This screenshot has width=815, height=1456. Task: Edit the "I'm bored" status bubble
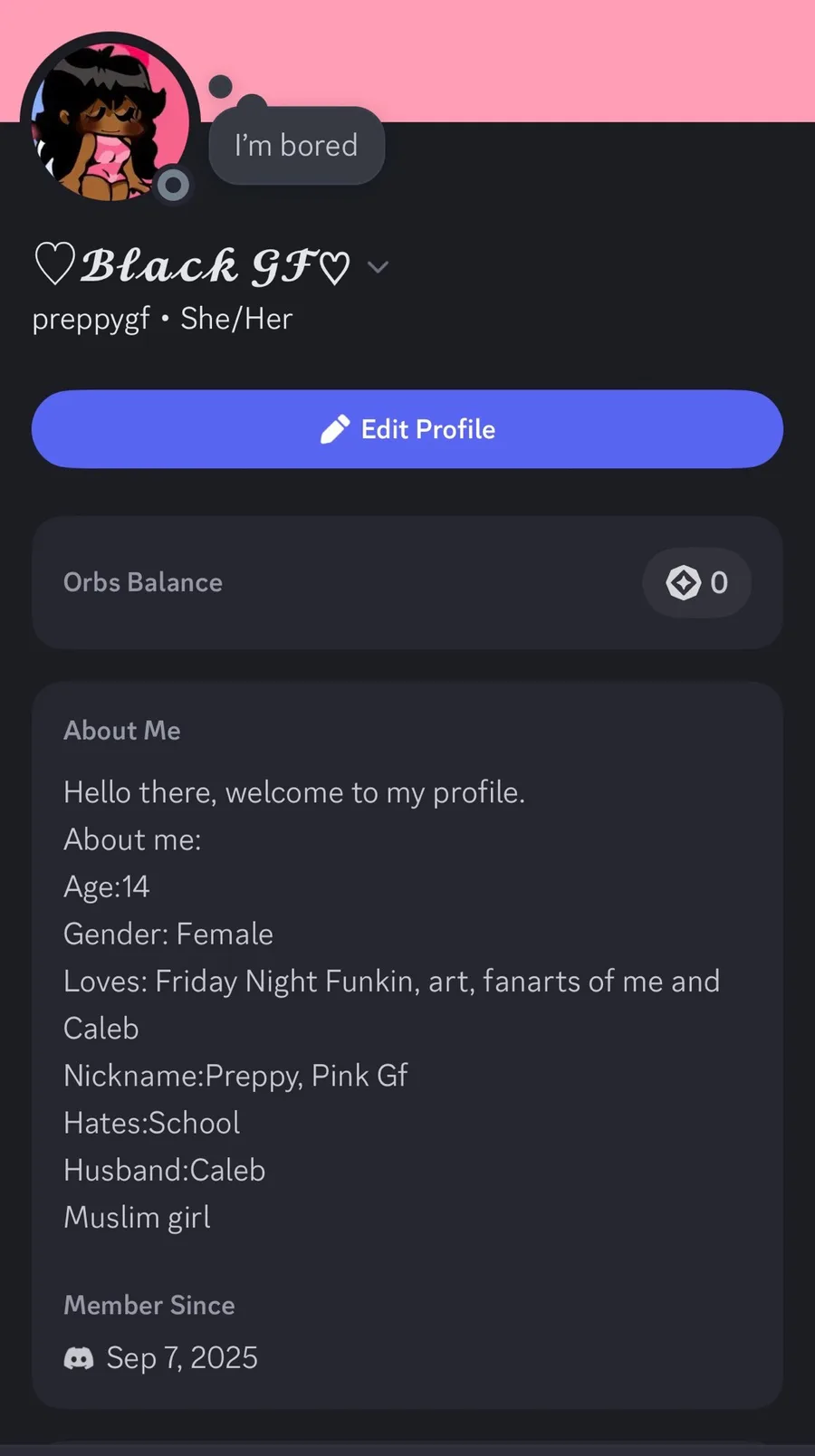tap(296, 146)
